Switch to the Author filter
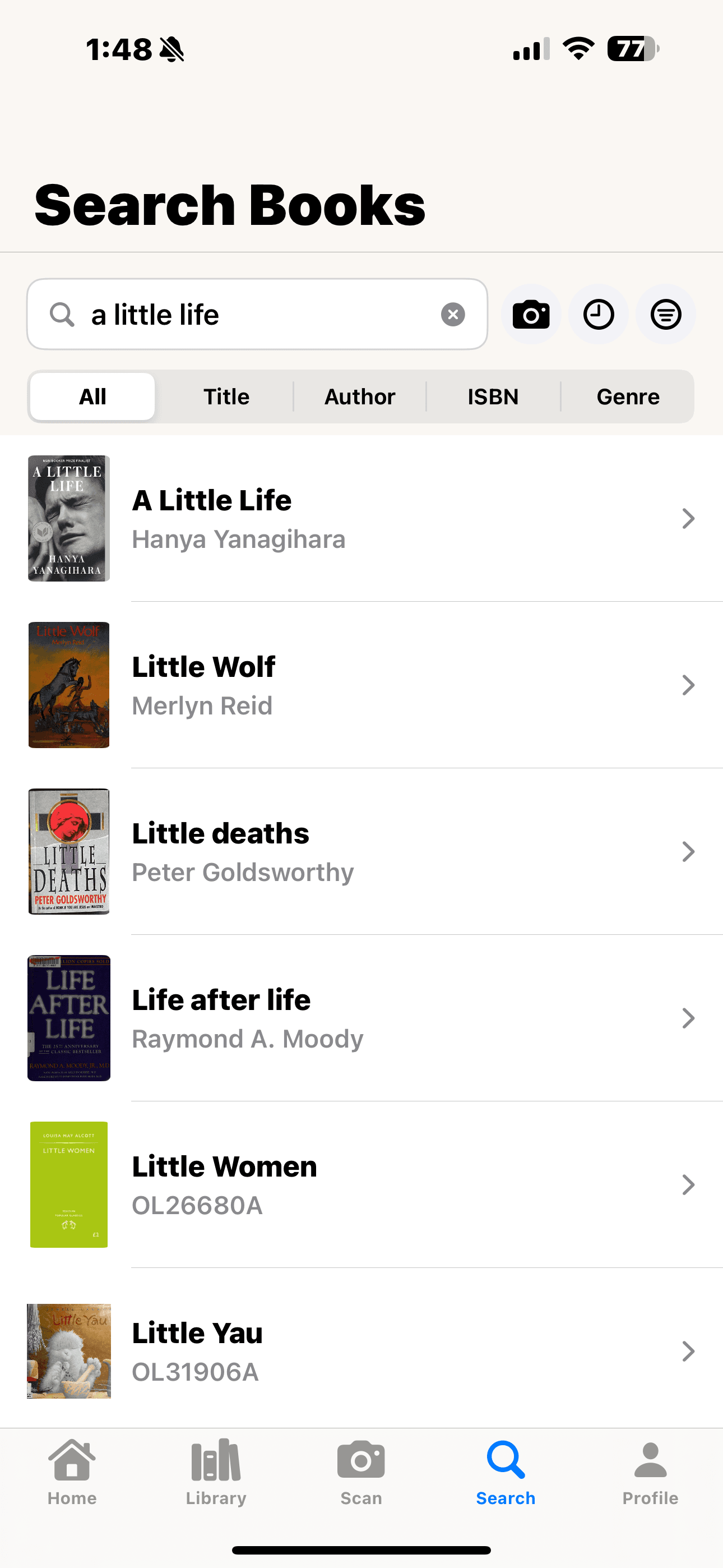 click(x=360, y=397)
